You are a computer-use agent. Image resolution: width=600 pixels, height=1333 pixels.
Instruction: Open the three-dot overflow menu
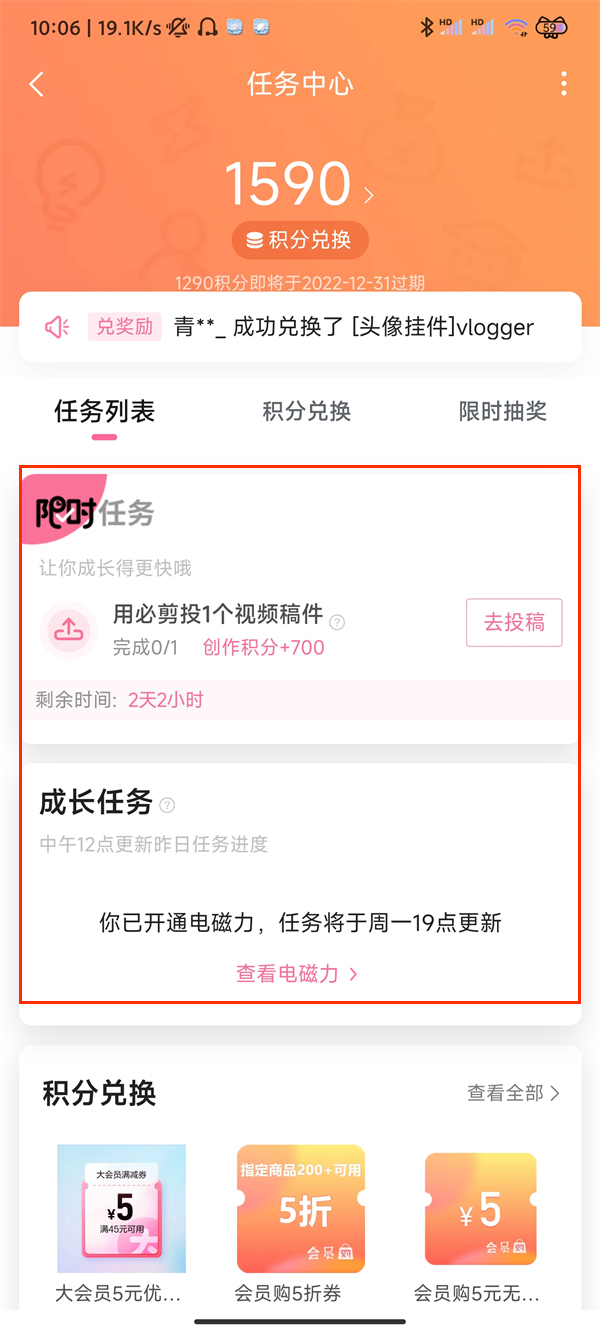click(564, 84)
